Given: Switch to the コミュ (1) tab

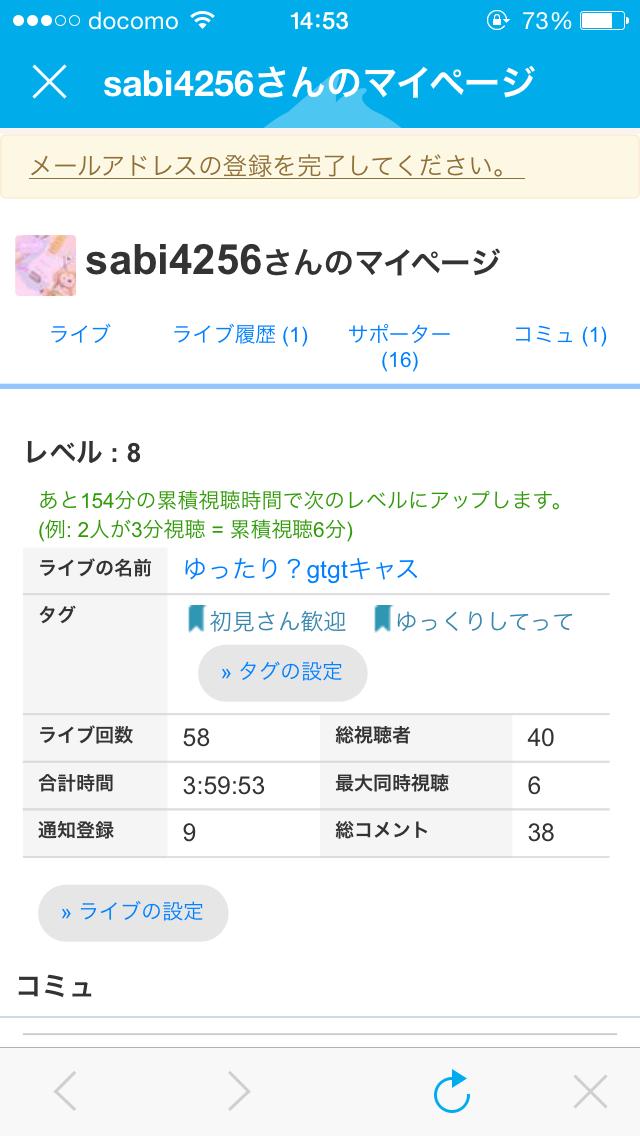Looking at the screenshot, I should 560,335.
